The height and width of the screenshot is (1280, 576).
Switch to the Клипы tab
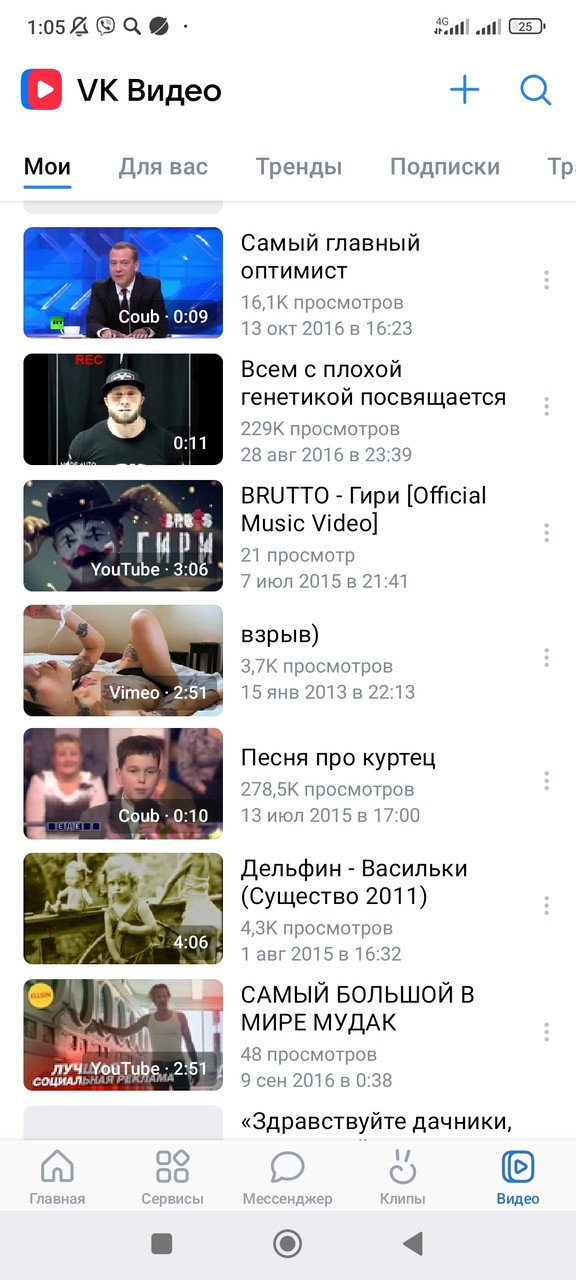point(403,1178)
